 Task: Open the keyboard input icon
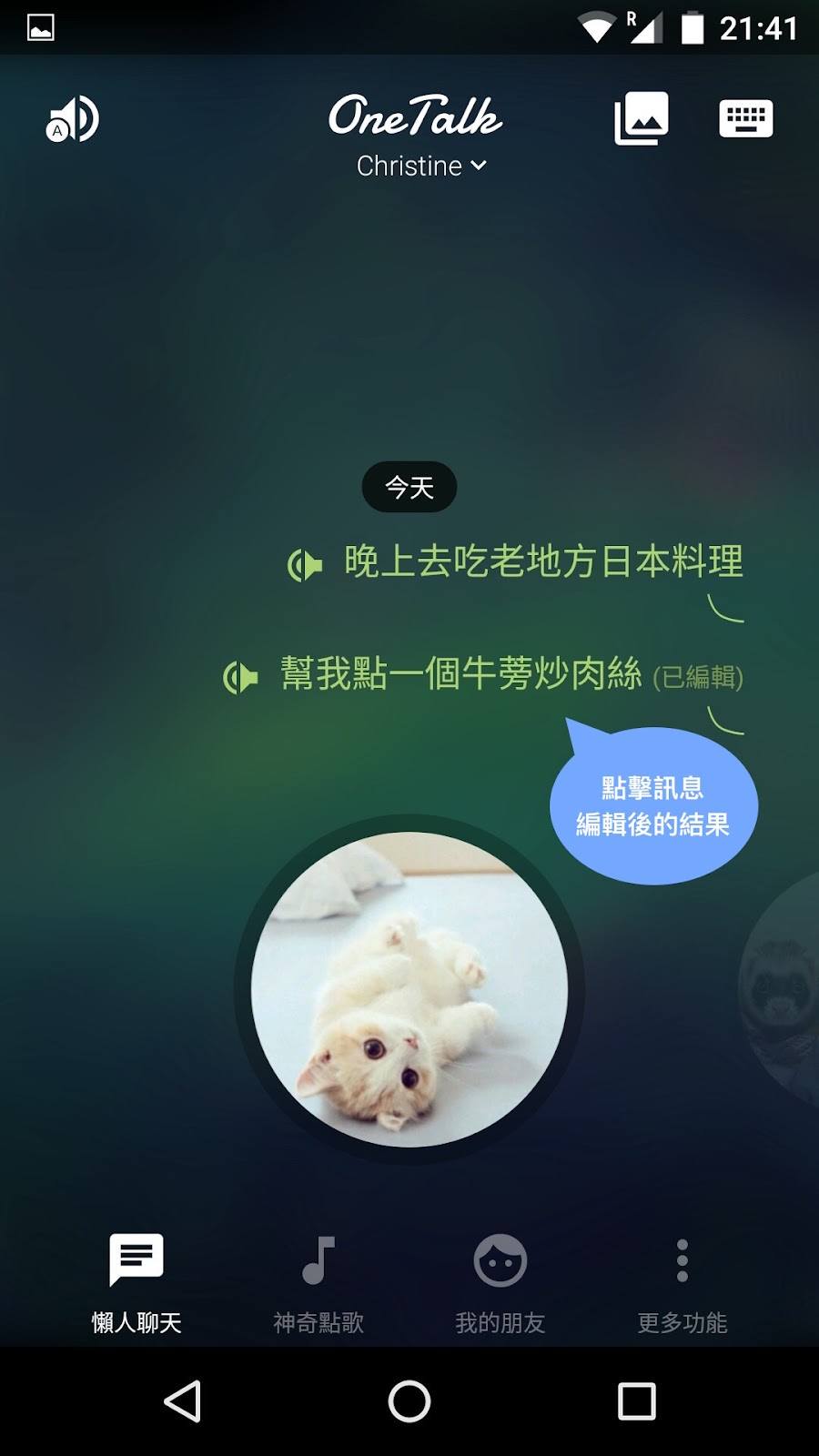coord(745,118)
